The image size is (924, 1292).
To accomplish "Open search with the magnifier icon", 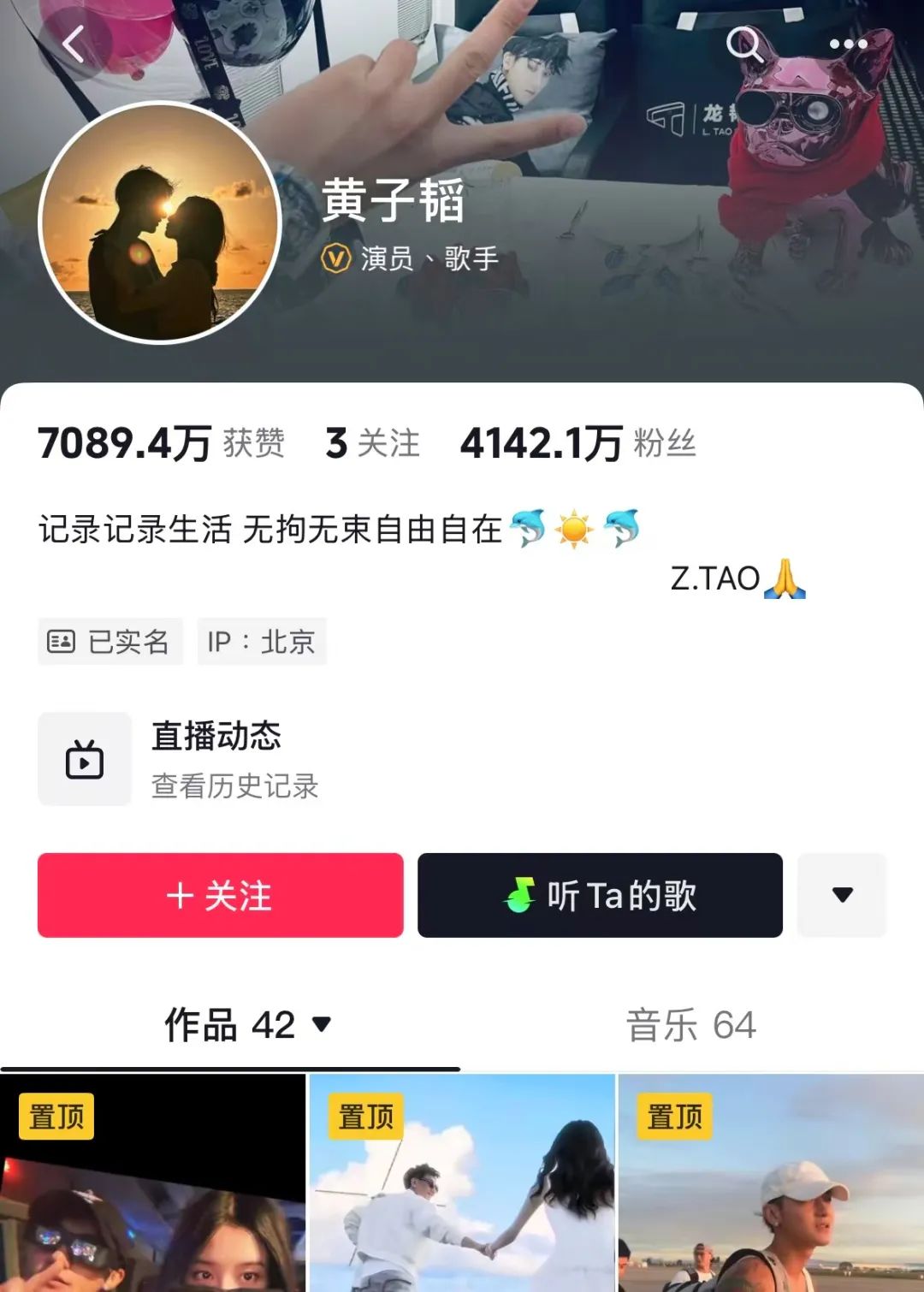I will 743,44.
